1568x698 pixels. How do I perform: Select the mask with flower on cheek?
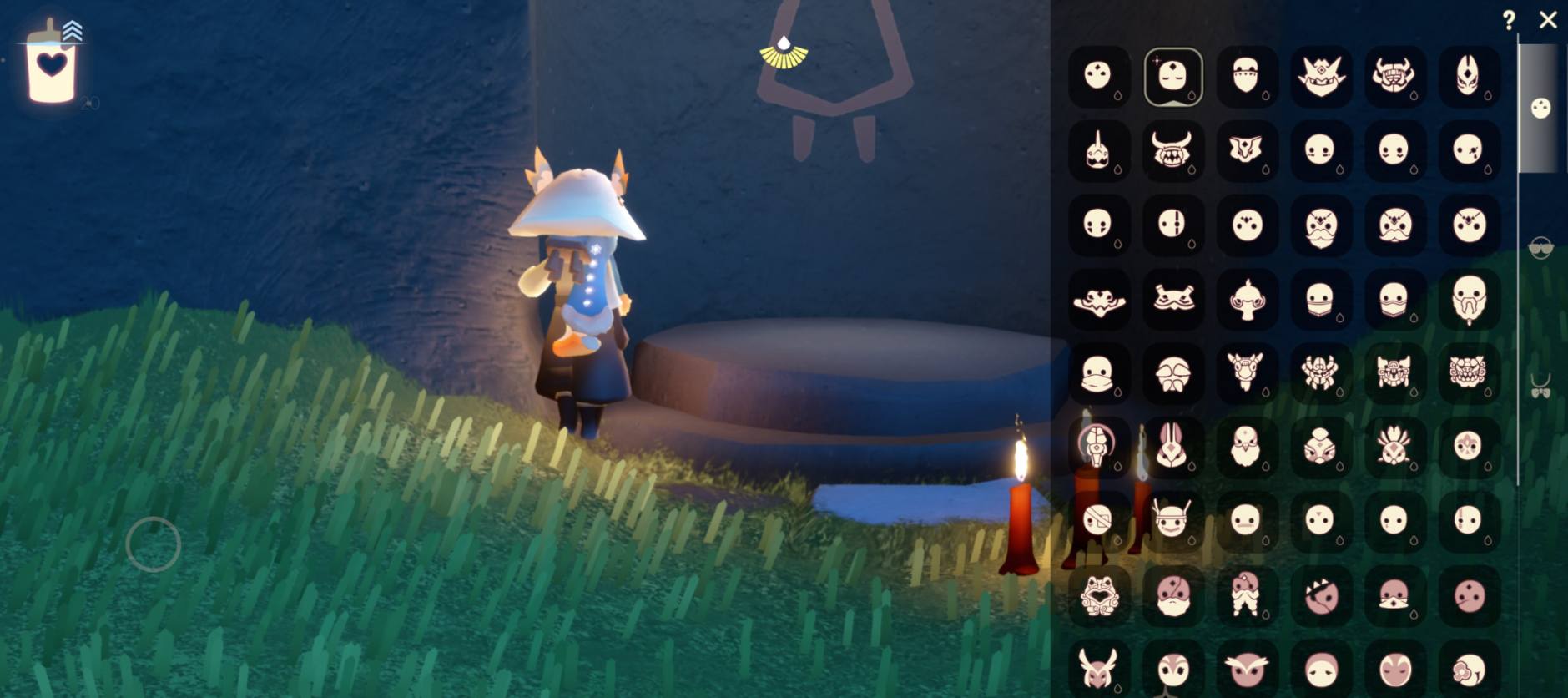[x=1468, y=670]
